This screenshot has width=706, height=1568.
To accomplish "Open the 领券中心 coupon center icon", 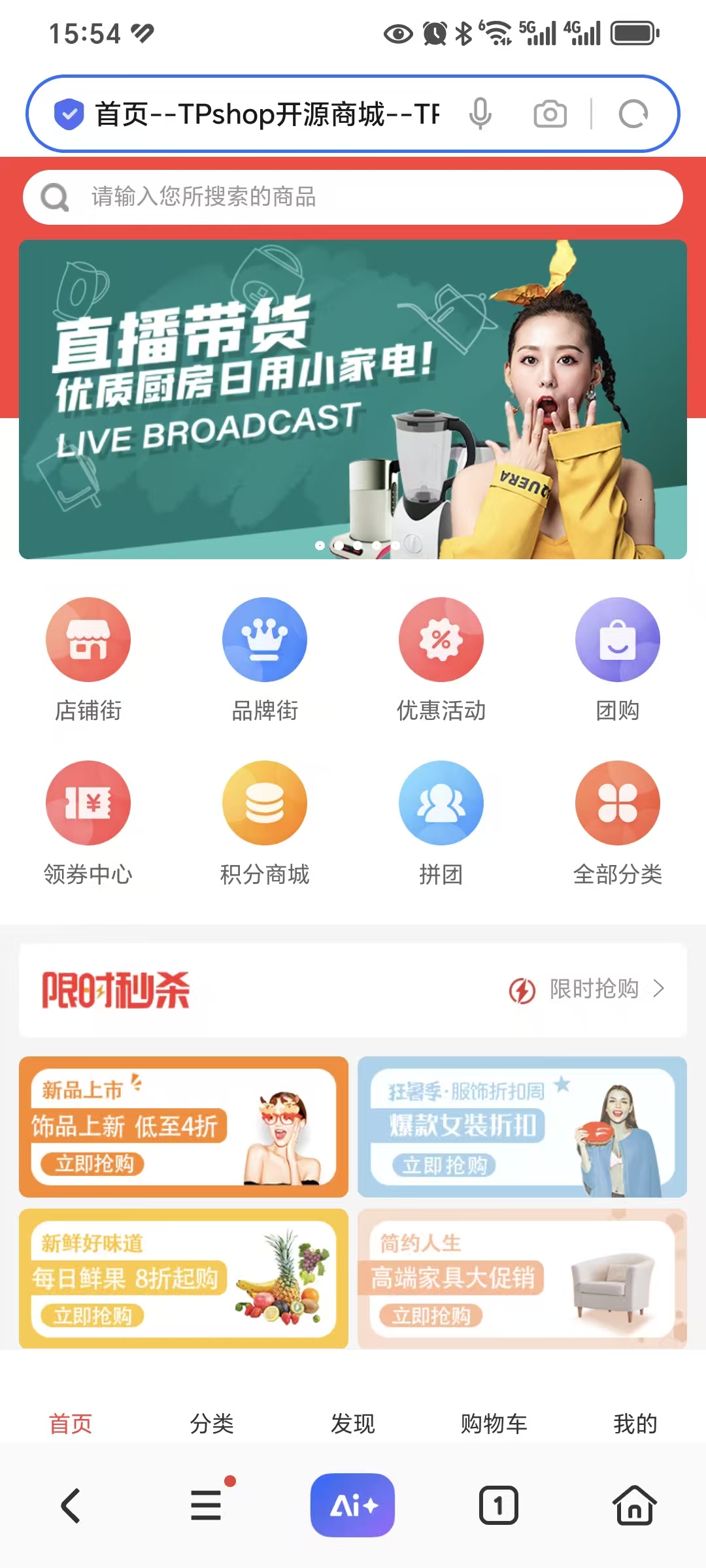I will pos(88,802).
